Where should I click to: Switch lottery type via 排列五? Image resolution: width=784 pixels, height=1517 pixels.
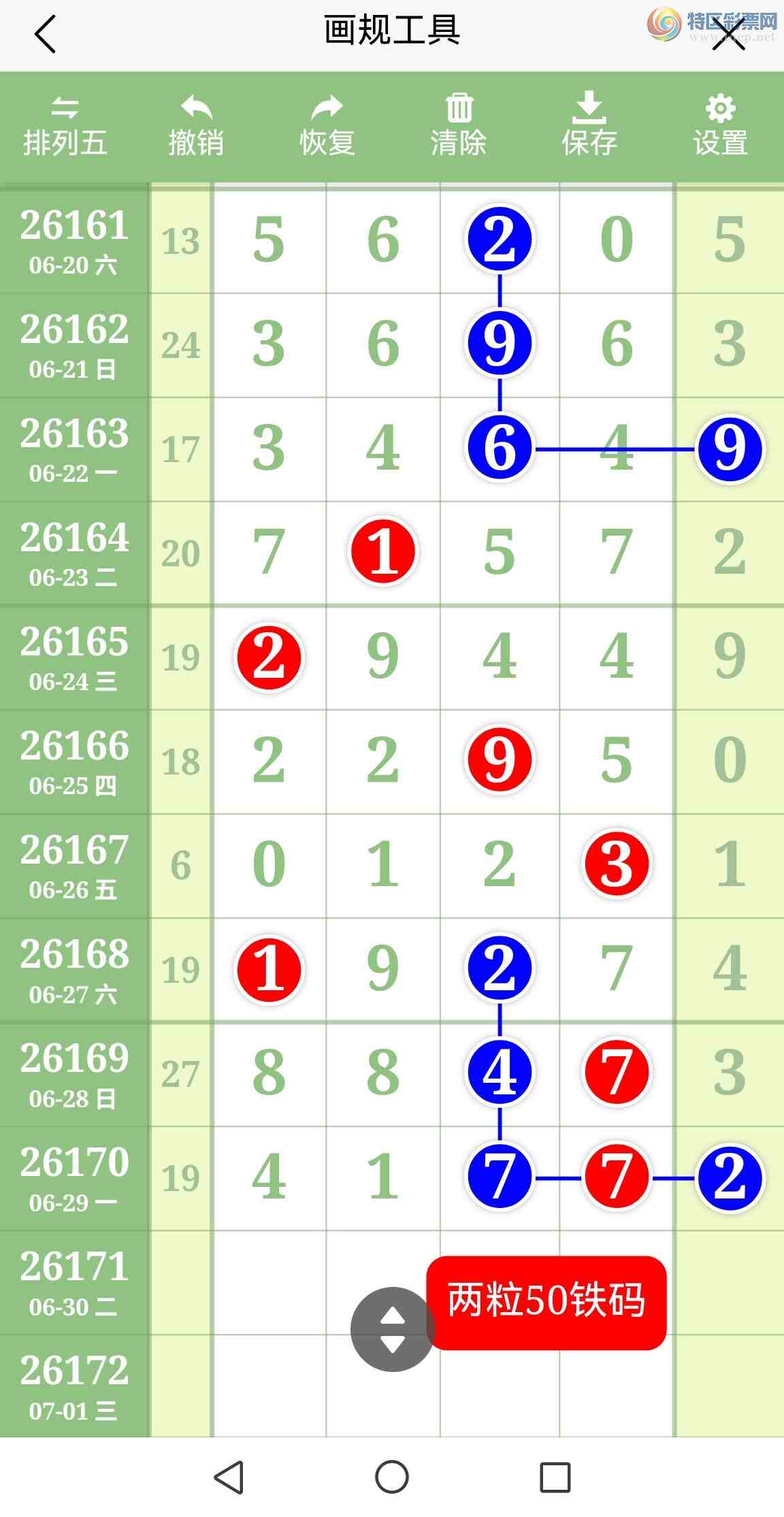pos(65,127)
